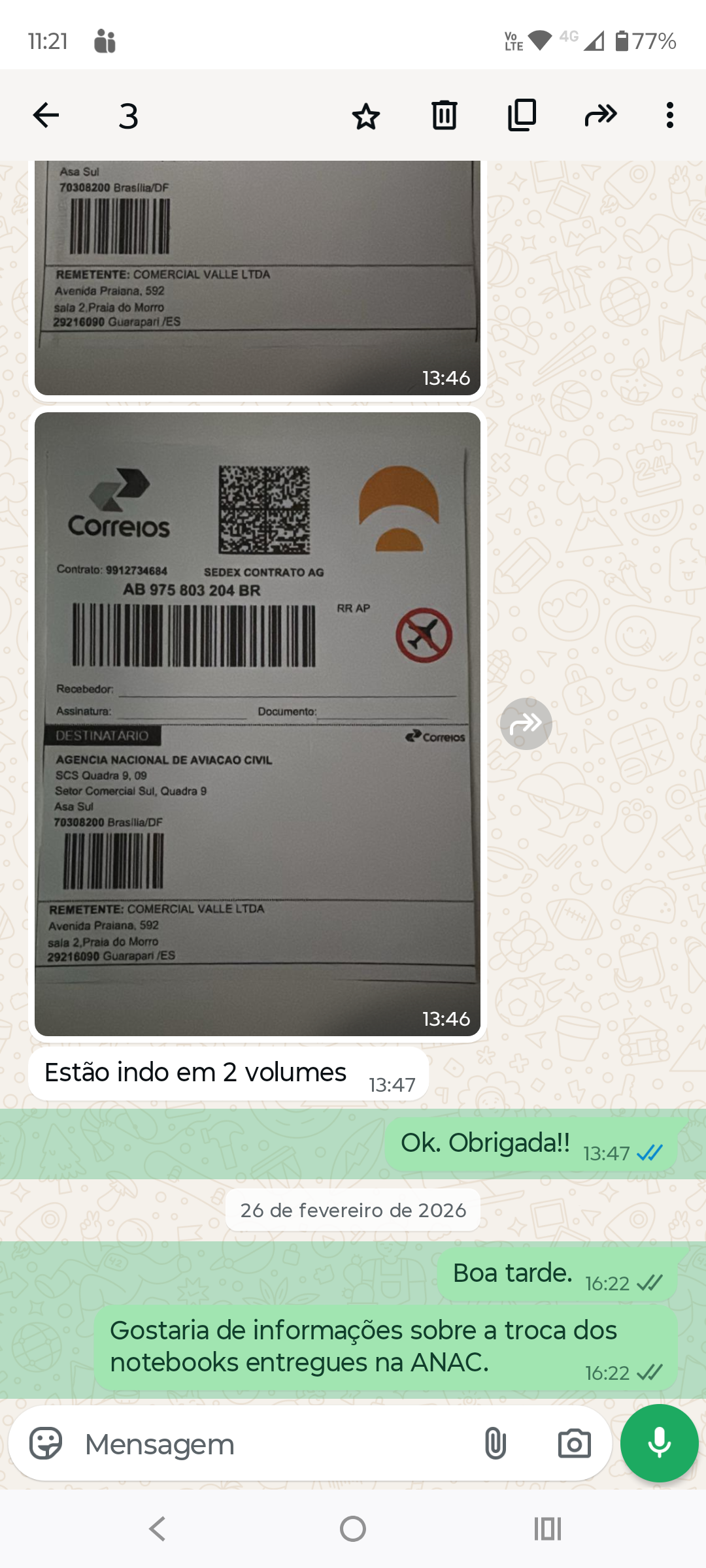Viewport: 706px width, 1568px height.
Task: Open the three-dot overflow menu
Action: 669,116
